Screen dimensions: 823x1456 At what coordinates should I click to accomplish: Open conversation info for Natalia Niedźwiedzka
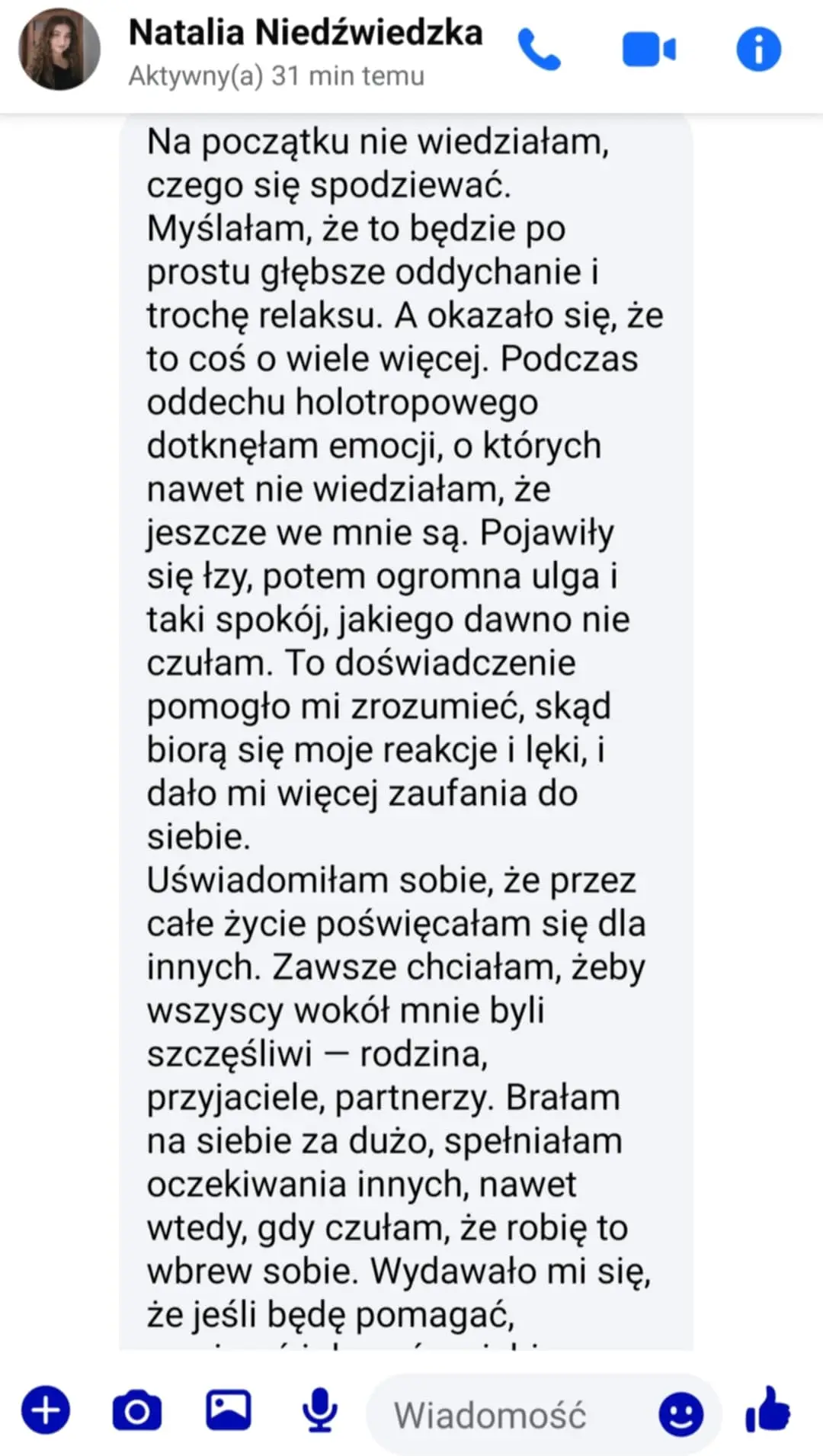click(x=758, y=50)
